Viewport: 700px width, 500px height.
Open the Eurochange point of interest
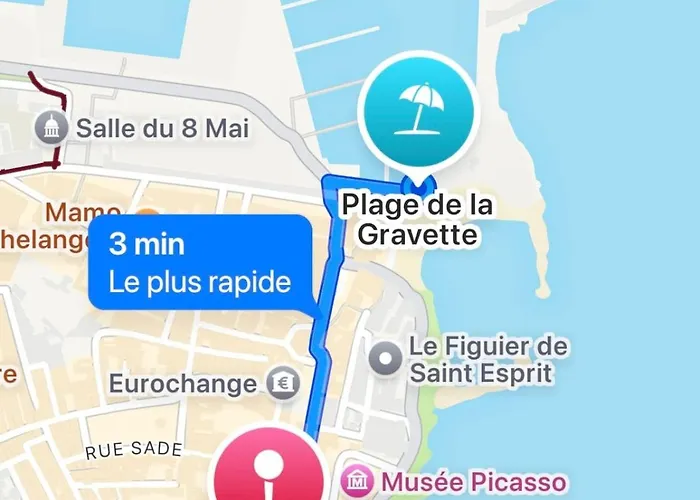point(281,382)
